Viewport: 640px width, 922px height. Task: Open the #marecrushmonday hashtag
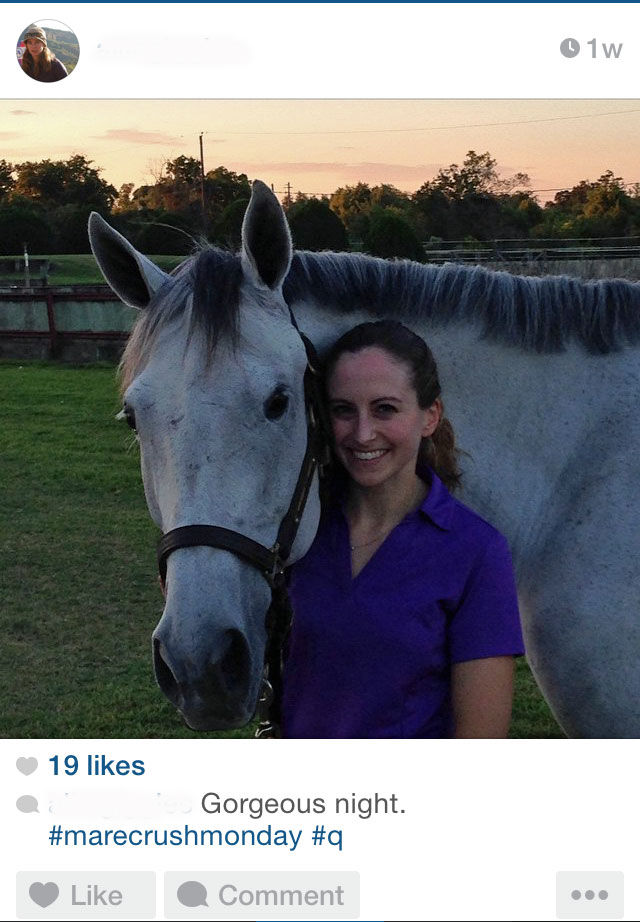(x=175, y=836)
